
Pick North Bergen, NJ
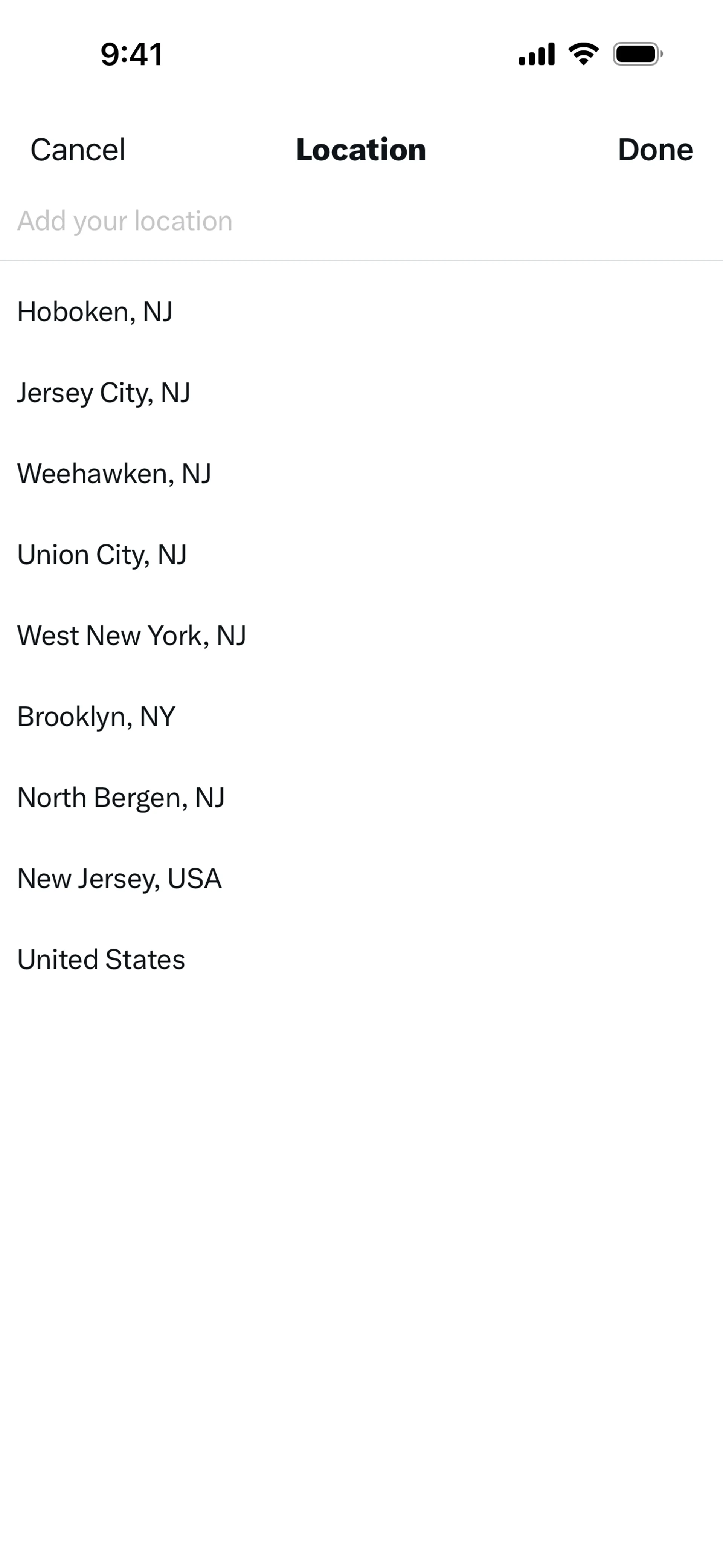[x=120, y=798]
